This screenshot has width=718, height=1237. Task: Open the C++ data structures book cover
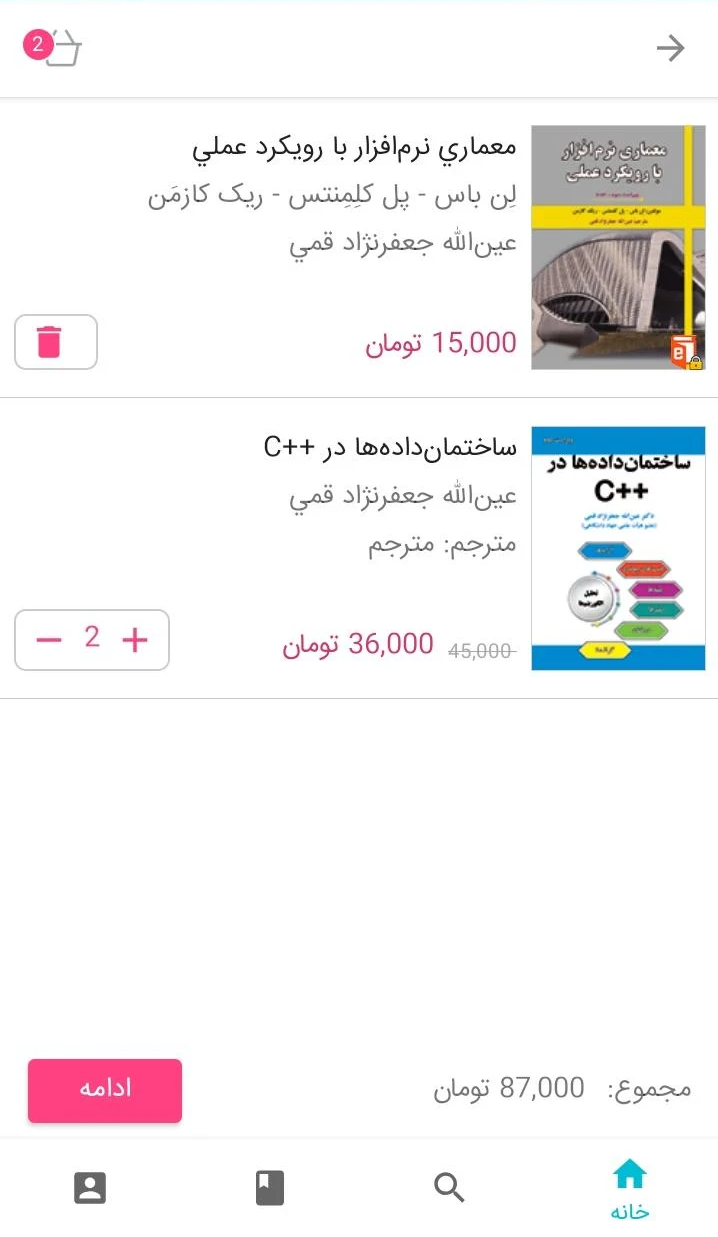618,549
